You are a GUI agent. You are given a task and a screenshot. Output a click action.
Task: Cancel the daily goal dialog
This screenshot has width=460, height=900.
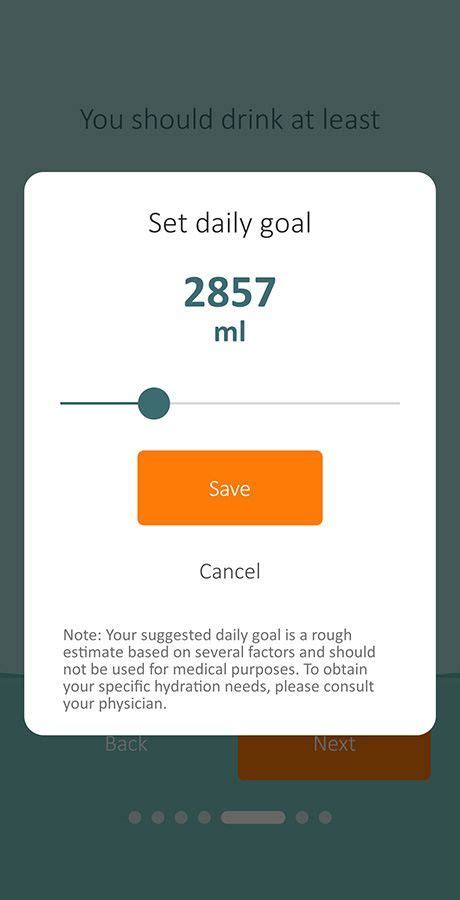(x=230, y=571)
